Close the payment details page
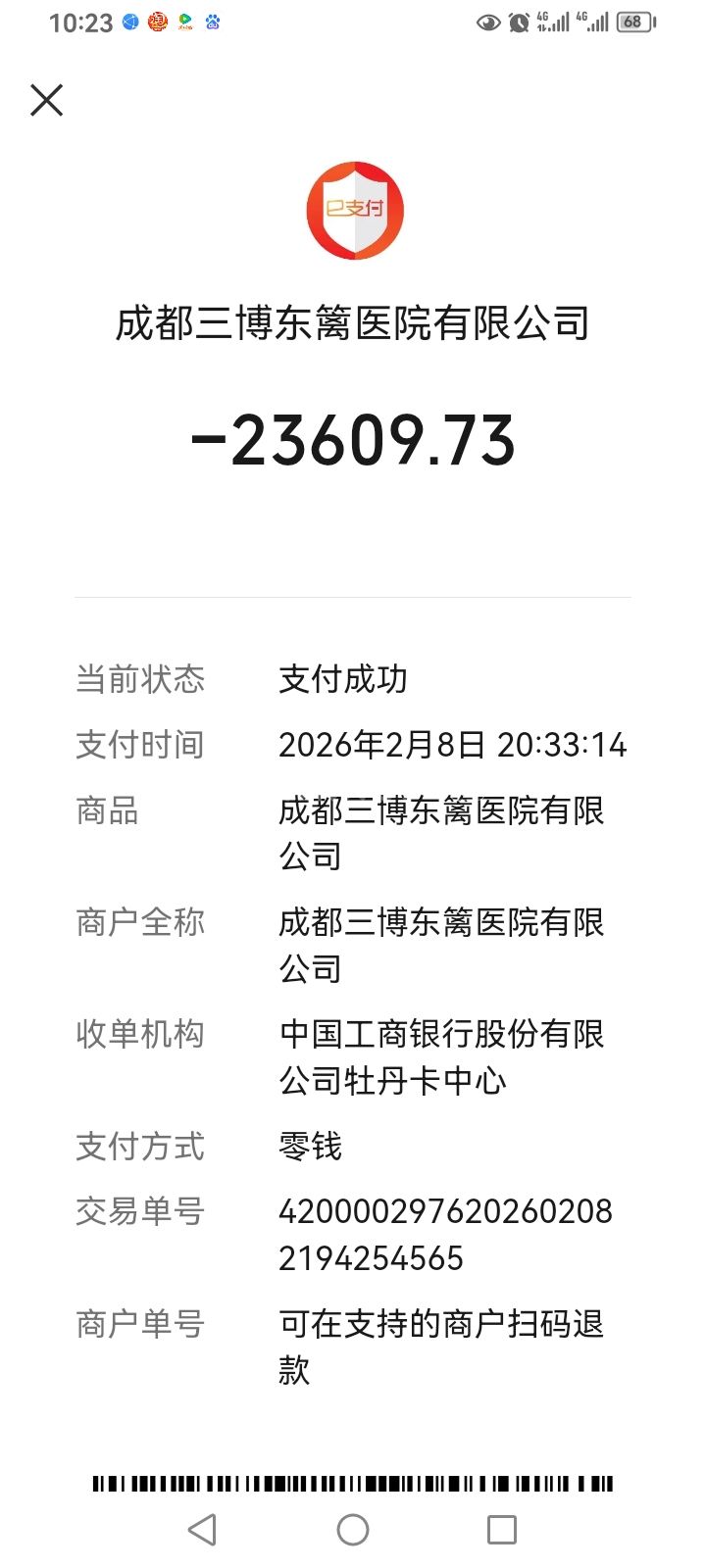 pos(46,100)
